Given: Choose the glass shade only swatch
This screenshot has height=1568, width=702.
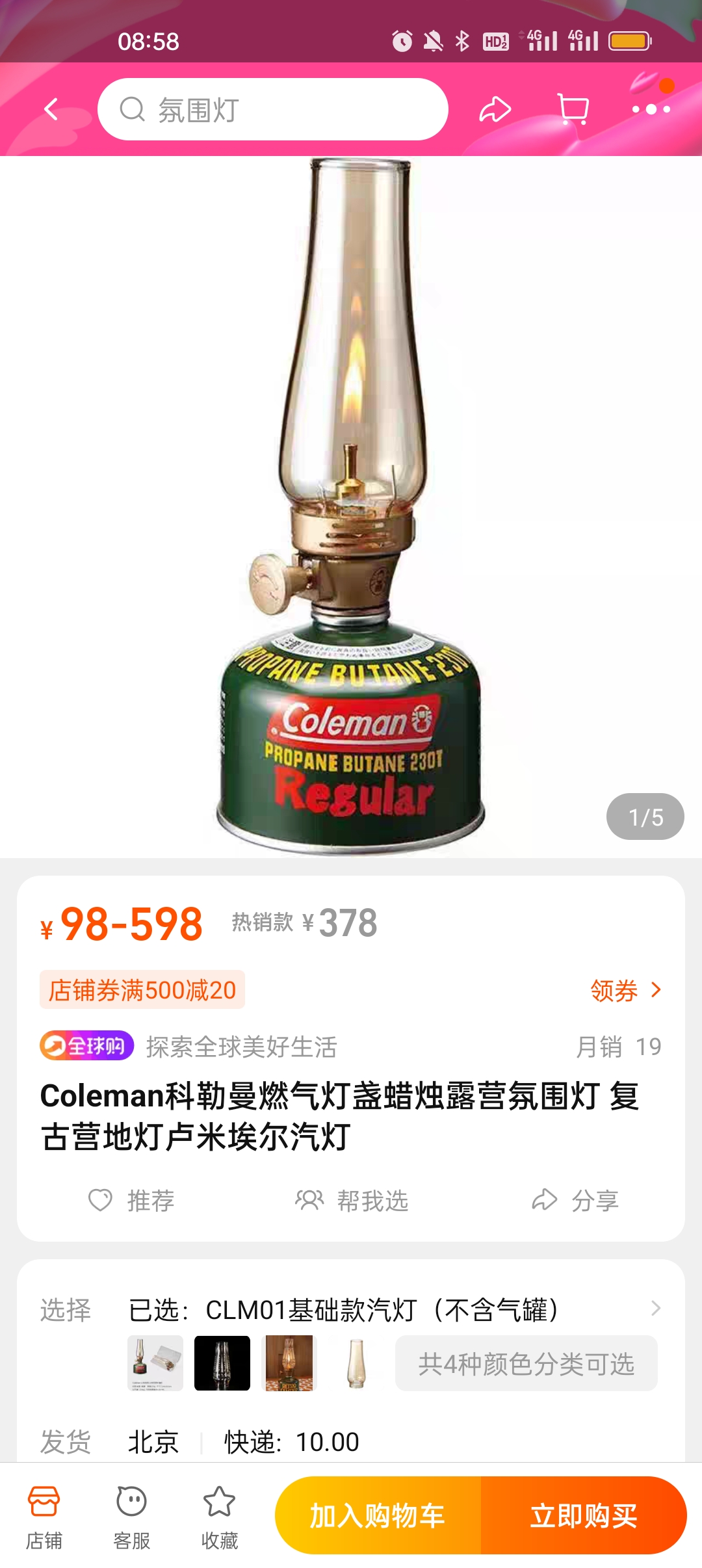Looking at the screenshot, I should click(356, 1363).
